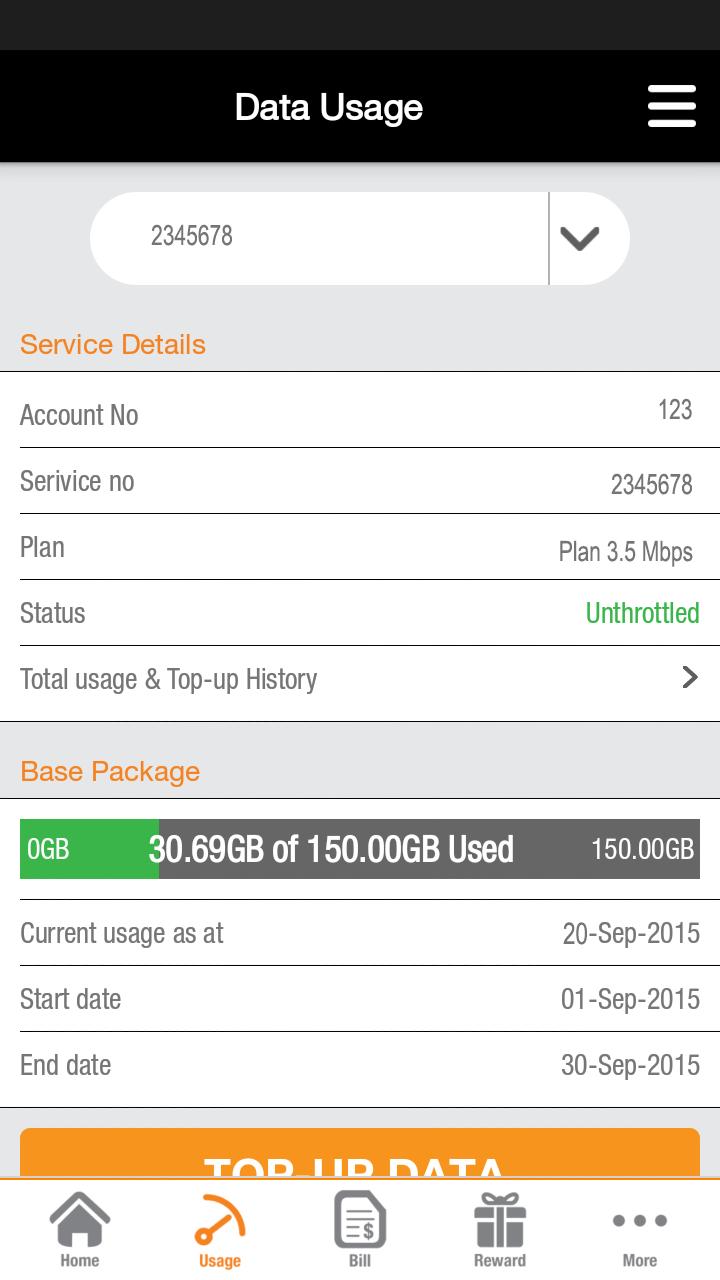This screenshot has height=1280, width=720.
Task: Switch to the Bill tab
Action: [359, 1230]
